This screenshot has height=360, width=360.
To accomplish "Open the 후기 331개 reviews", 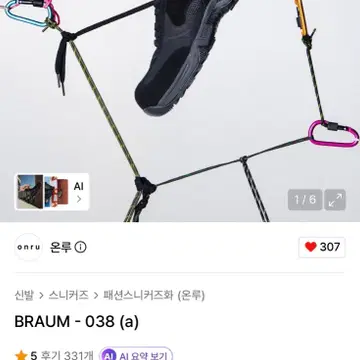I will [x=67, y=355].
